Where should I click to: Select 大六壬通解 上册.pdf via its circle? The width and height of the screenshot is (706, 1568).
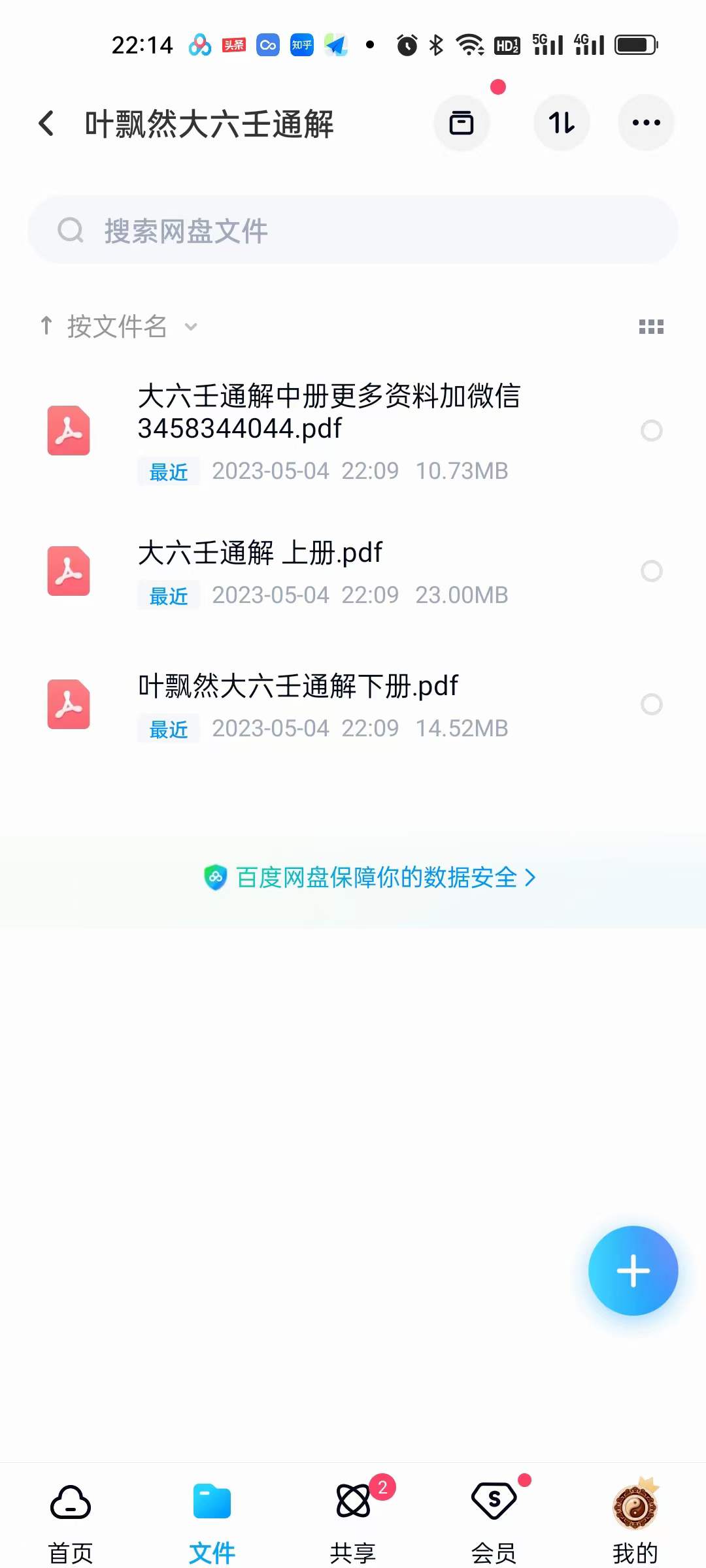[651, 571]
